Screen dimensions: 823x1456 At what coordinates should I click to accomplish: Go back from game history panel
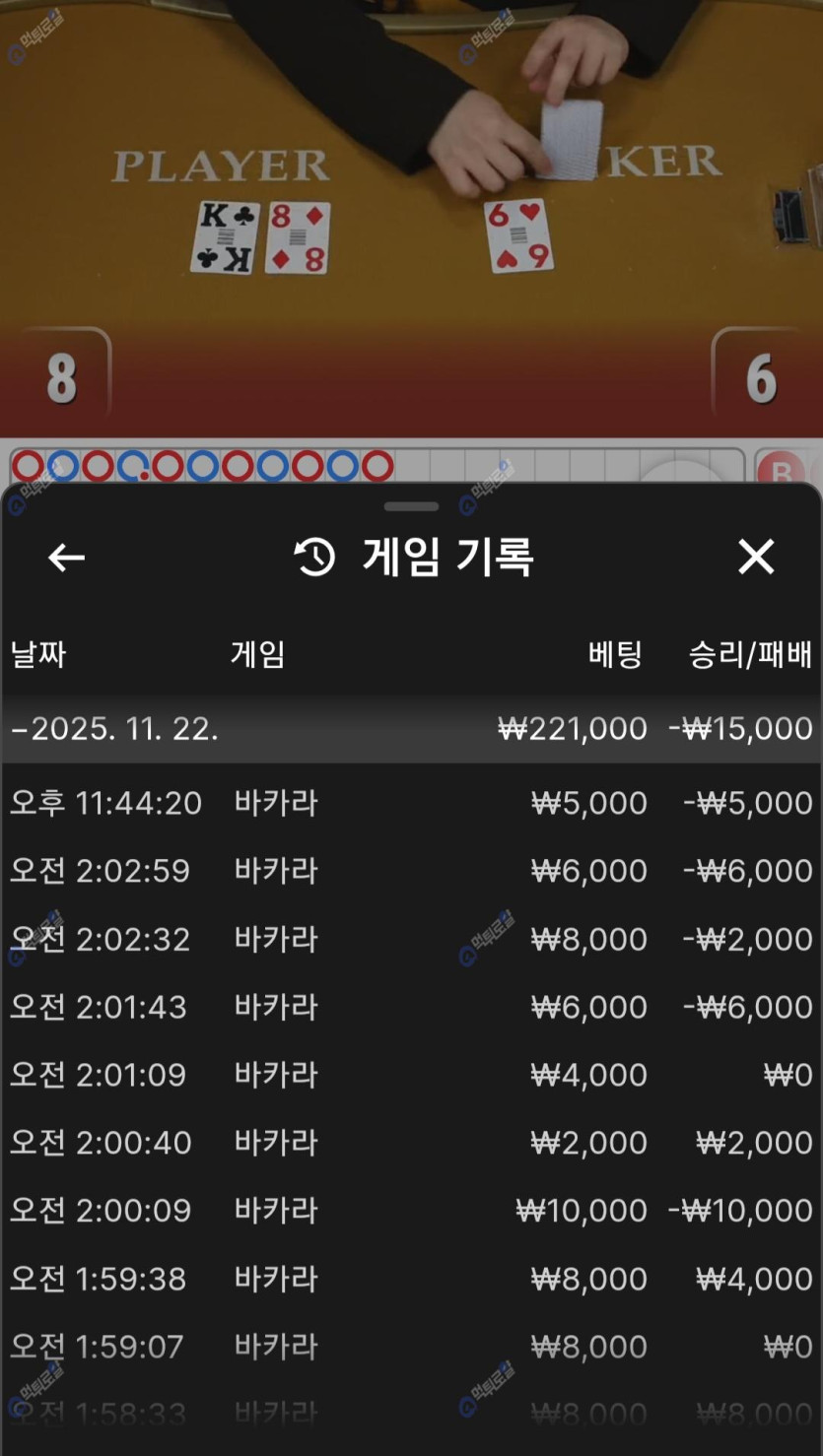pos(66,558)
